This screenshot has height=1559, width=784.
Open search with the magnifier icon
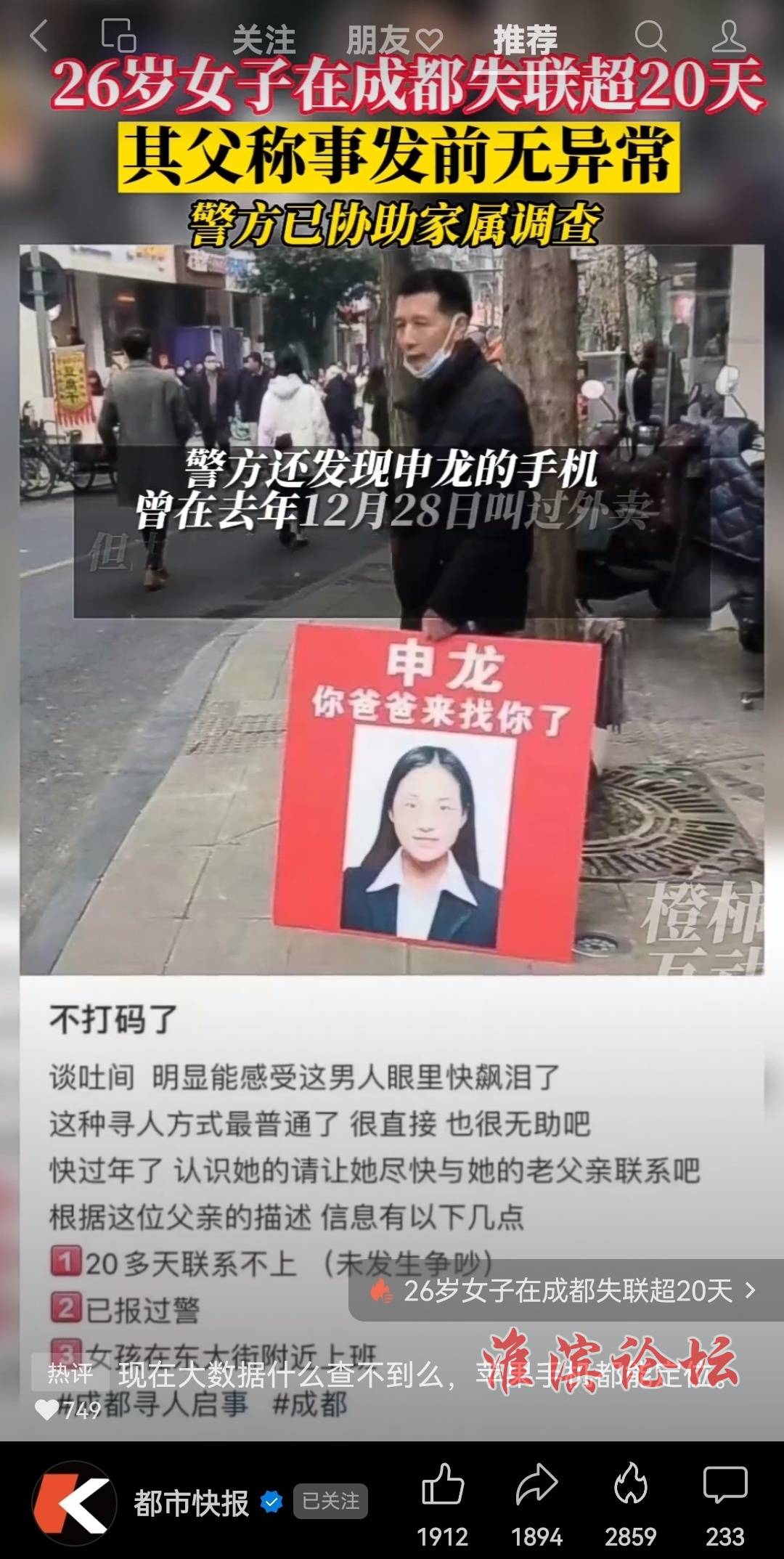click(x=650, y=36)
